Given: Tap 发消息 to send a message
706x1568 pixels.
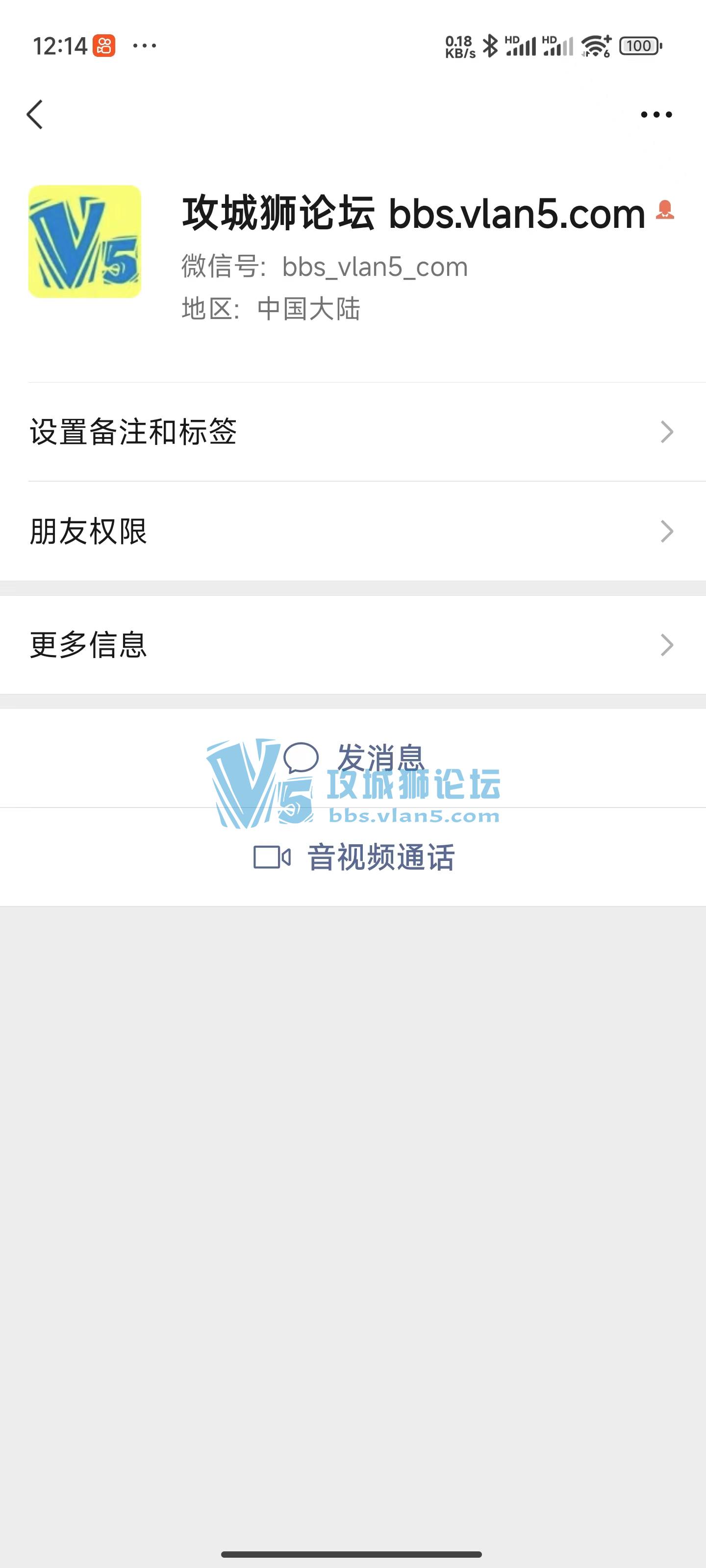Looking at the screenshot, I should point(353,759).
